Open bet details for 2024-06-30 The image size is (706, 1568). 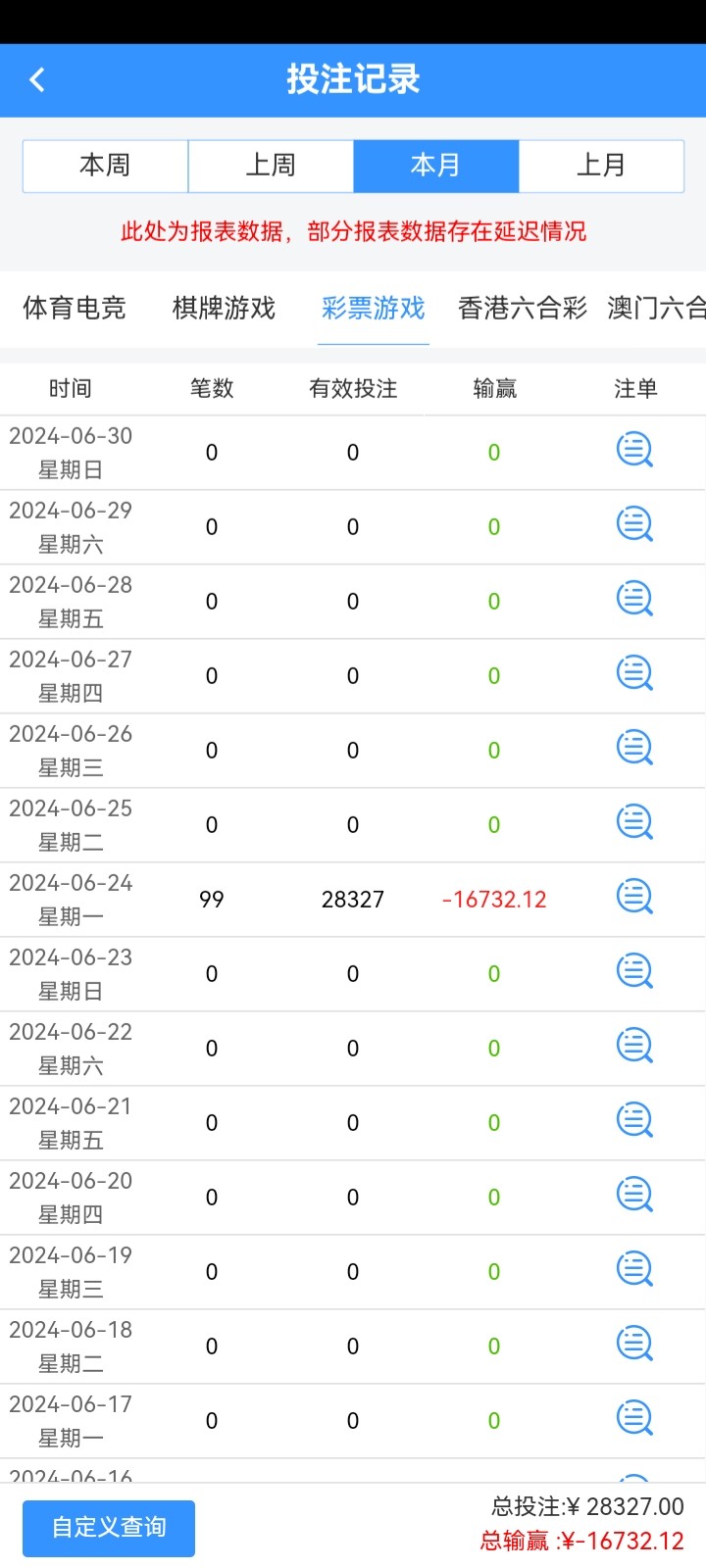[x=634, y=450]
